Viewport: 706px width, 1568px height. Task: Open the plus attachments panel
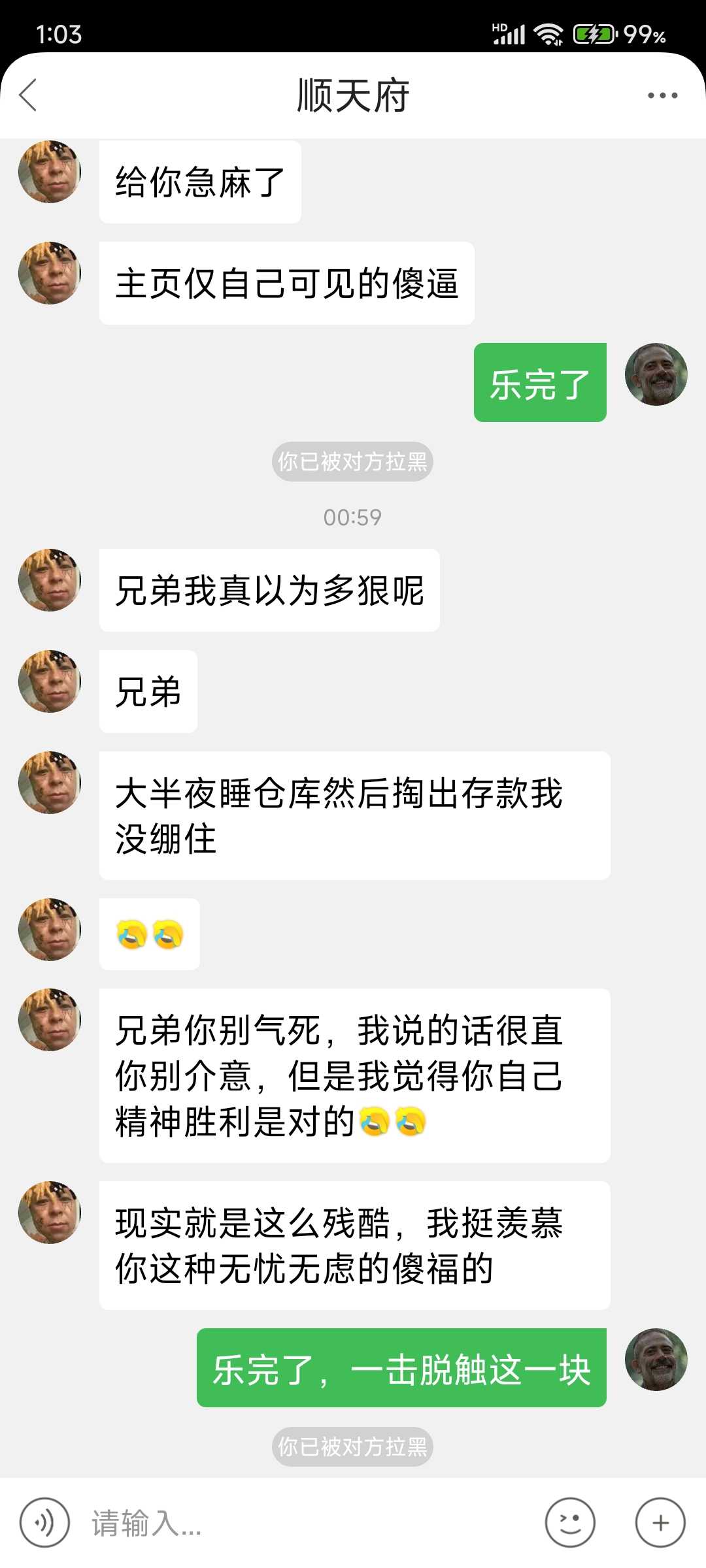pos(660,1523)
